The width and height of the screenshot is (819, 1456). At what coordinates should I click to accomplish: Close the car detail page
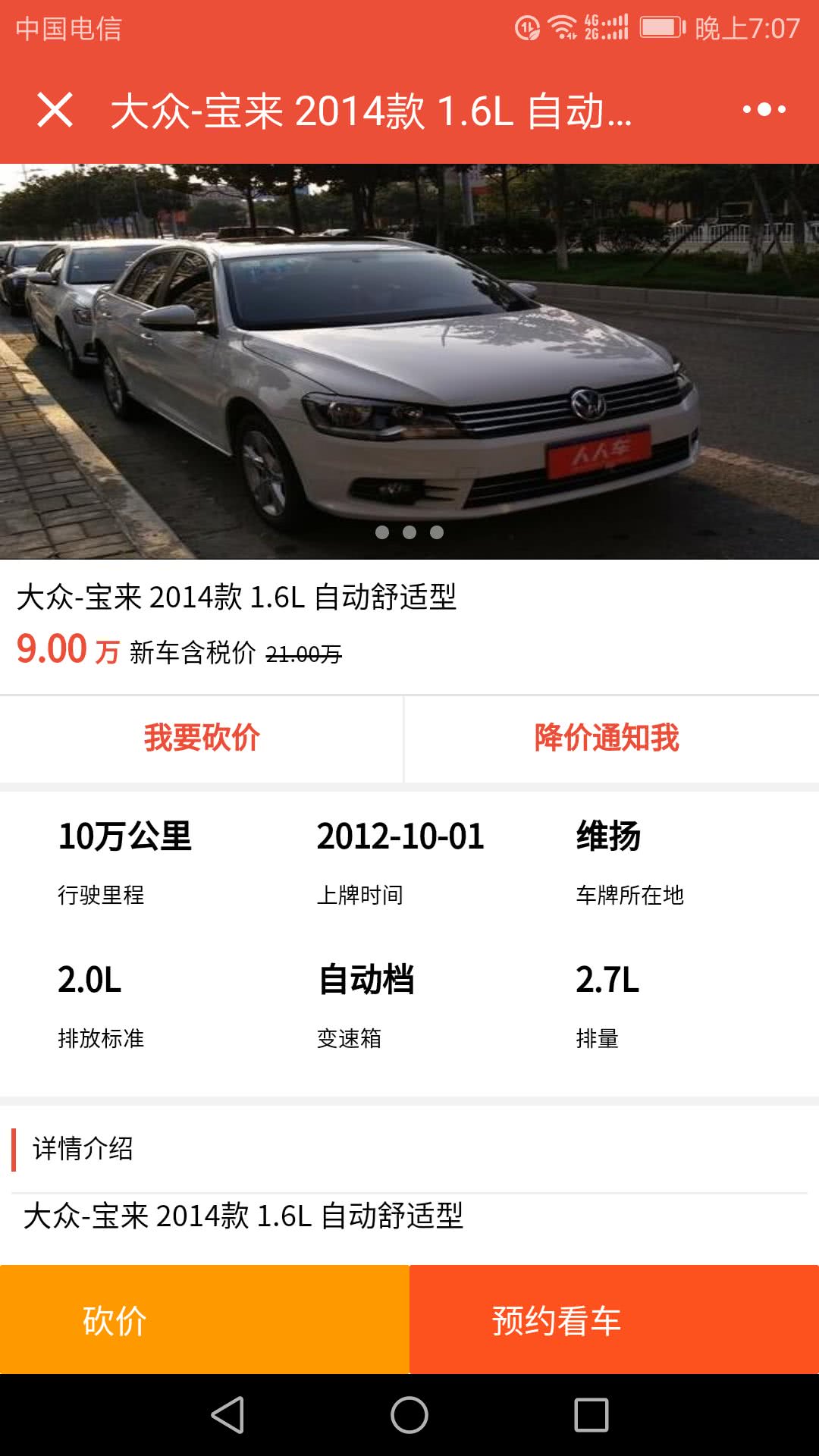click(x=55, y=110)
